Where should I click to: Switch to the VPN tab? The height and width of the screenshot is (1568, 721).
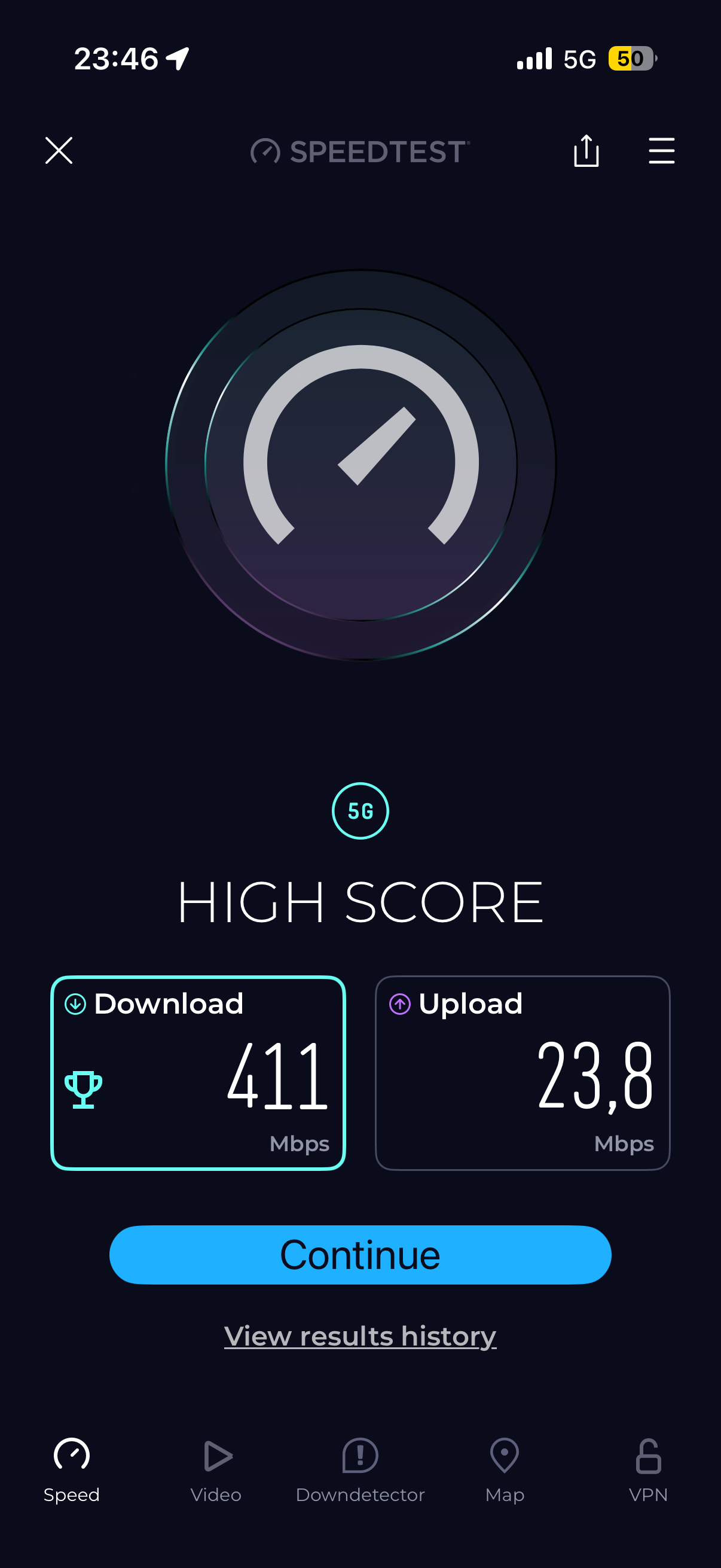(x=648, y=1469)
